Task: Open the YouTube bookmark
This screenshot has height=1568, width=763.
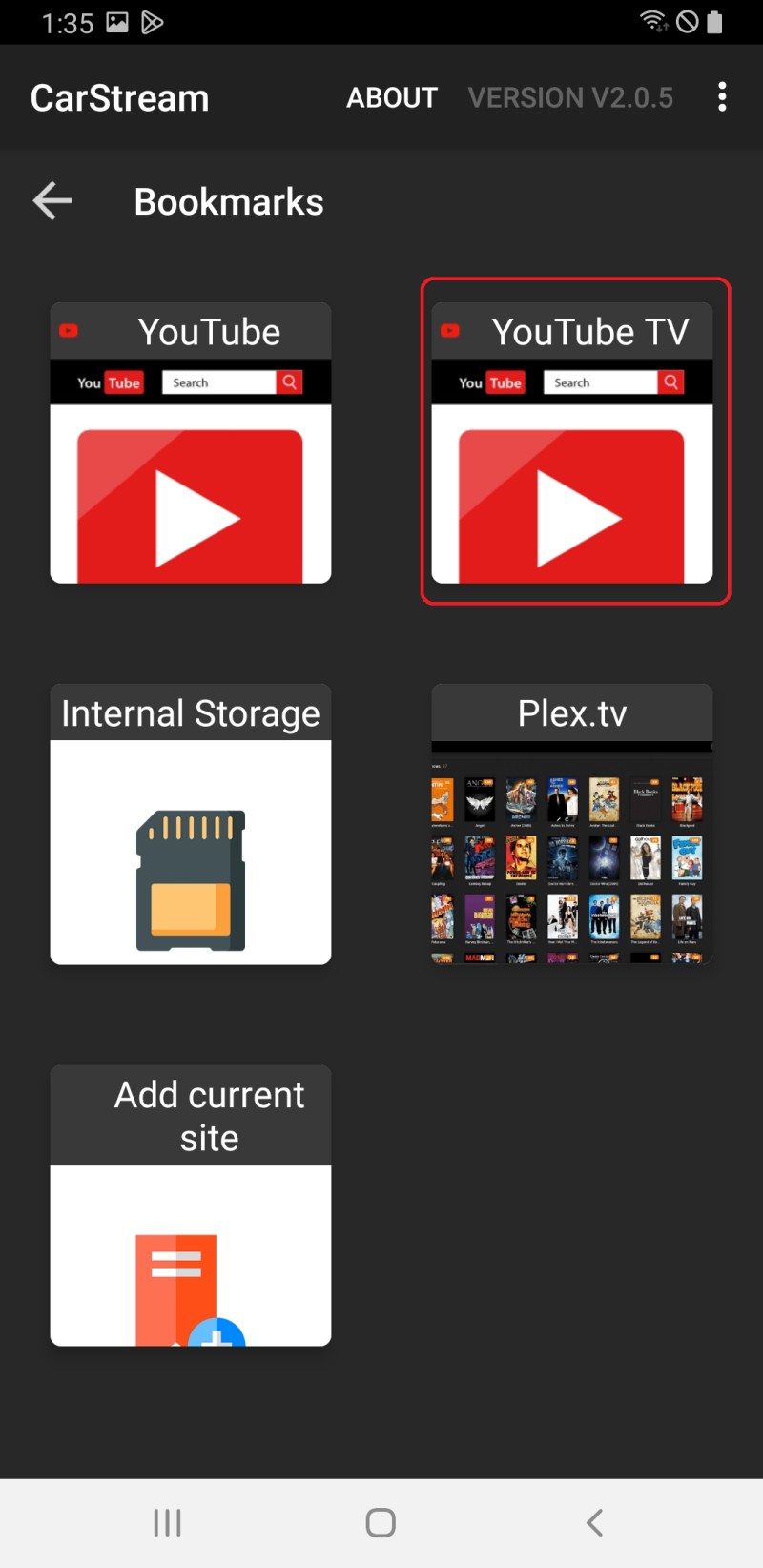Action: pyautogui.click(x=190, y=444)
